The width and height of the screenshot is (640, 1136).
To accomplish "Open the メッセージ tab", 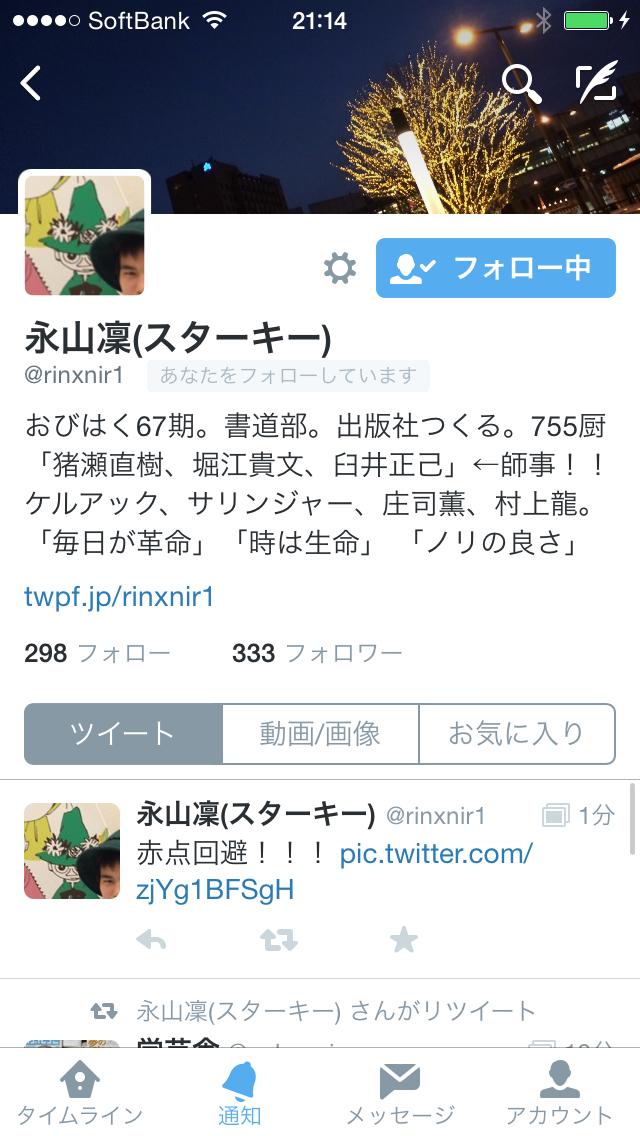I will (400, 1093).
